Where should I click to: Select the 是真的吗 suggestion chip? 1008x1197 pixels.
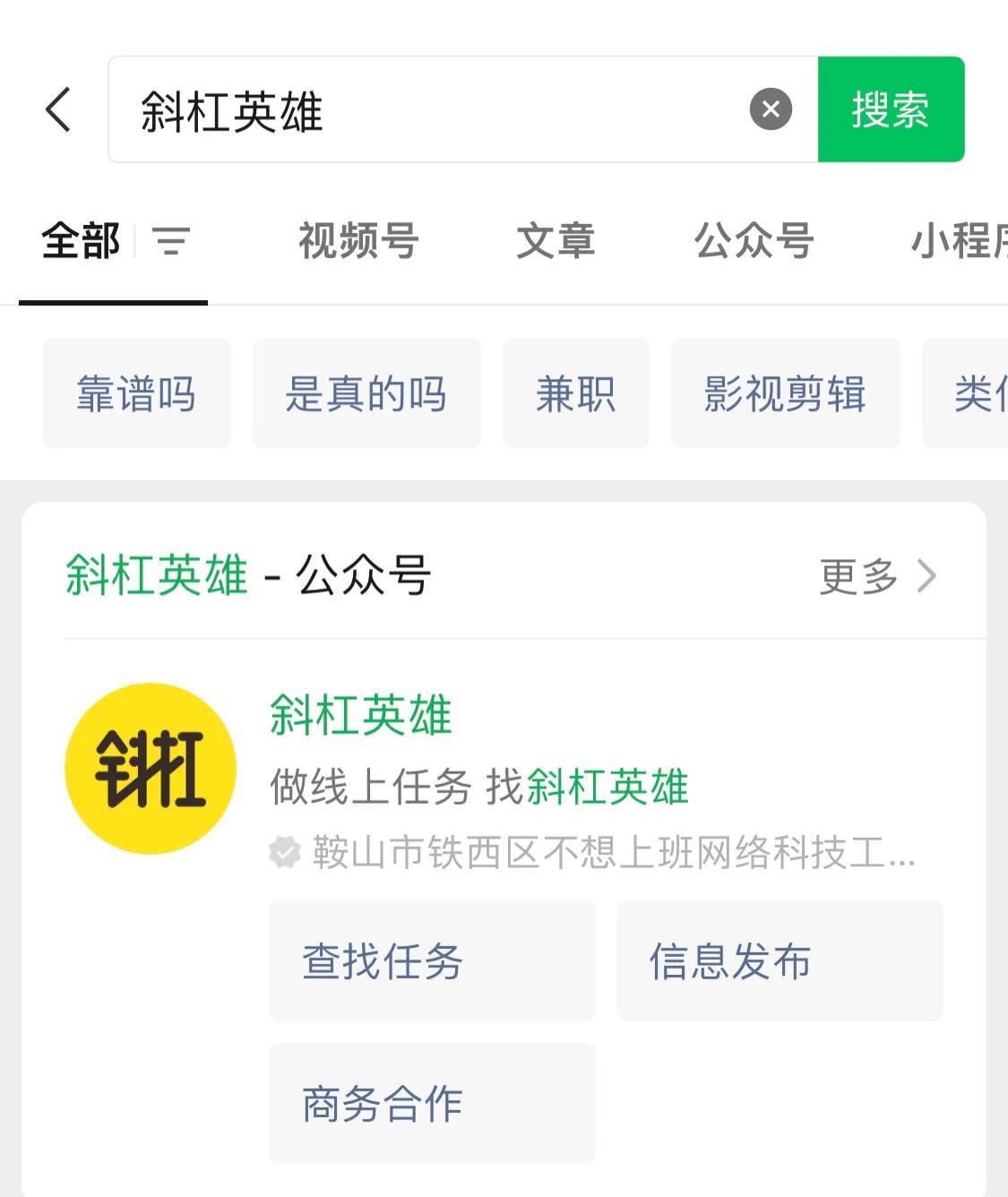click(x=366, y=393)
